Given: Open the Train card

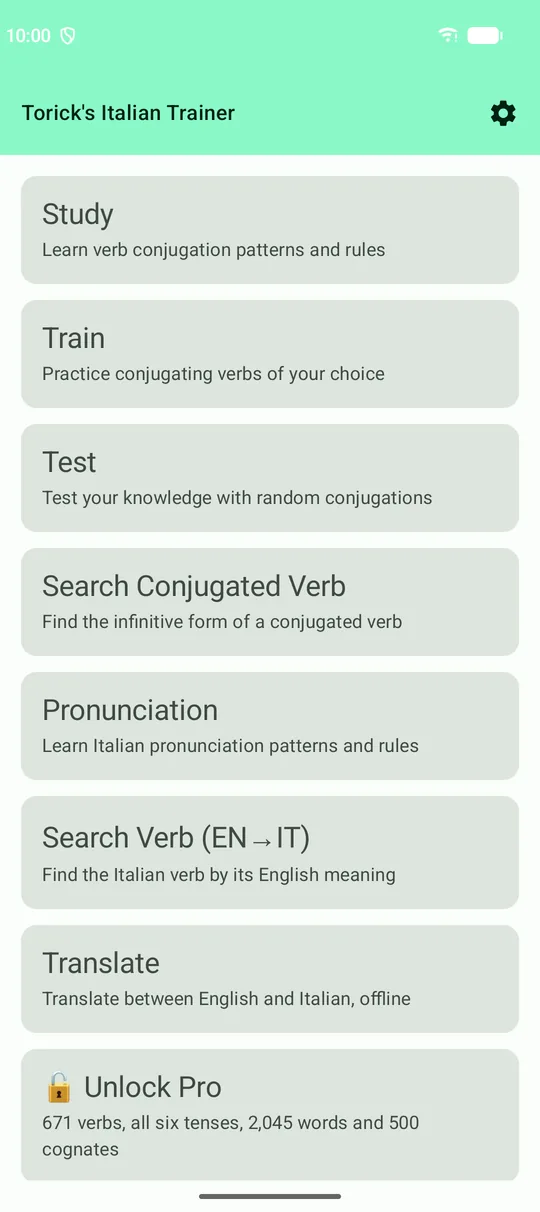Looking at the screenshot, I should click(270, 354).
